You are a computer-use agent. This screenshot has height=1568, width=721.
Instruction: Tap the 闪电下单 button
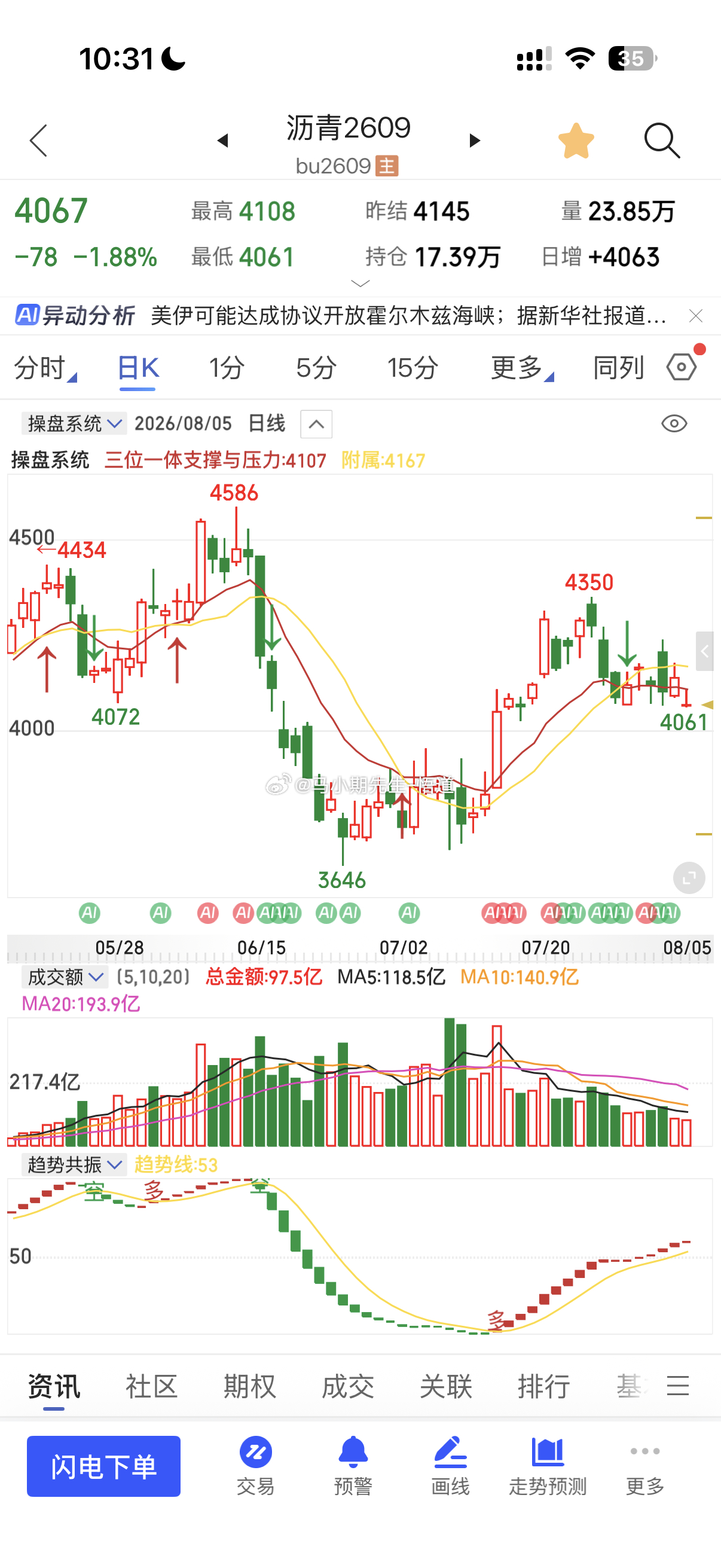click(x=103, y=1466)
